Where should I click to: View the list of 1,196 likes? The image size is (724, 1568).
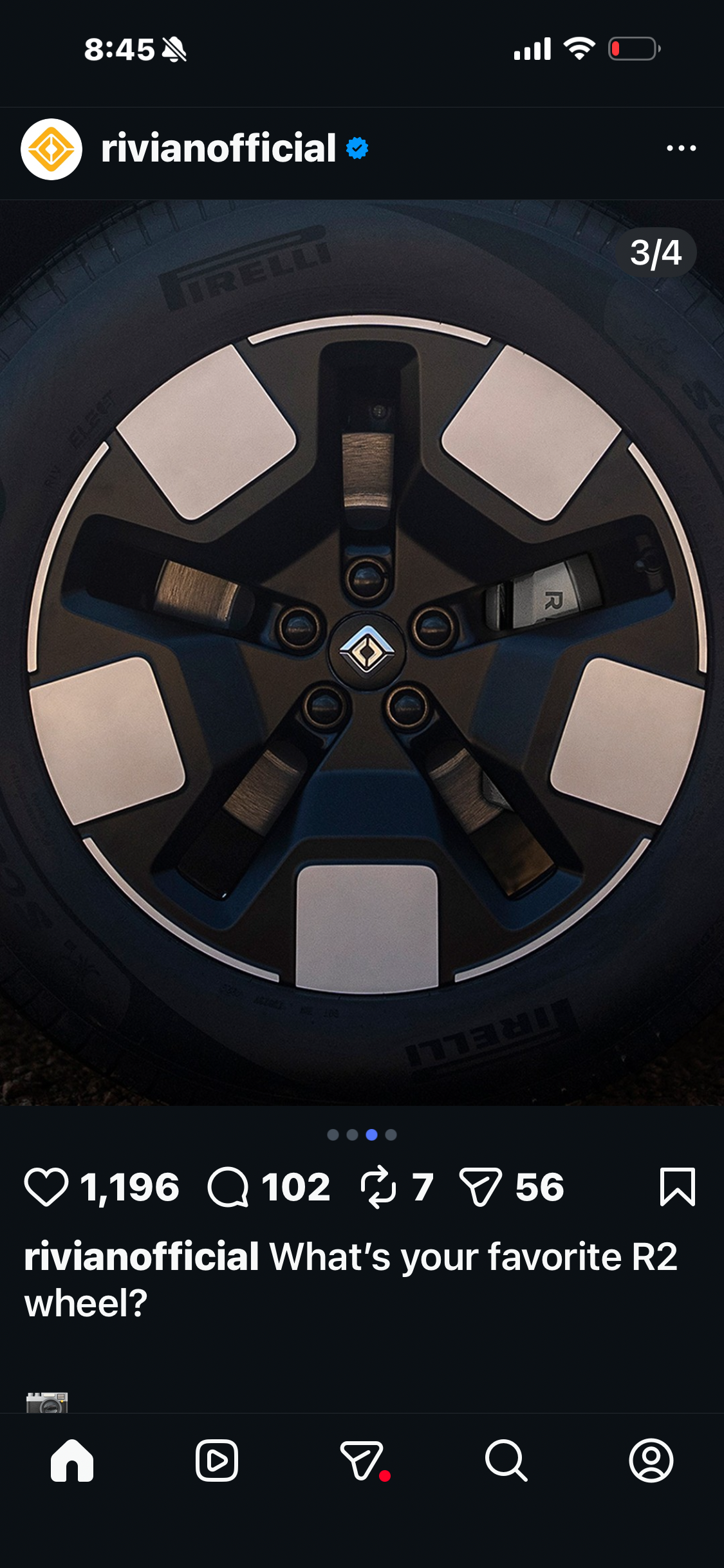click(x=130, y=1186)
